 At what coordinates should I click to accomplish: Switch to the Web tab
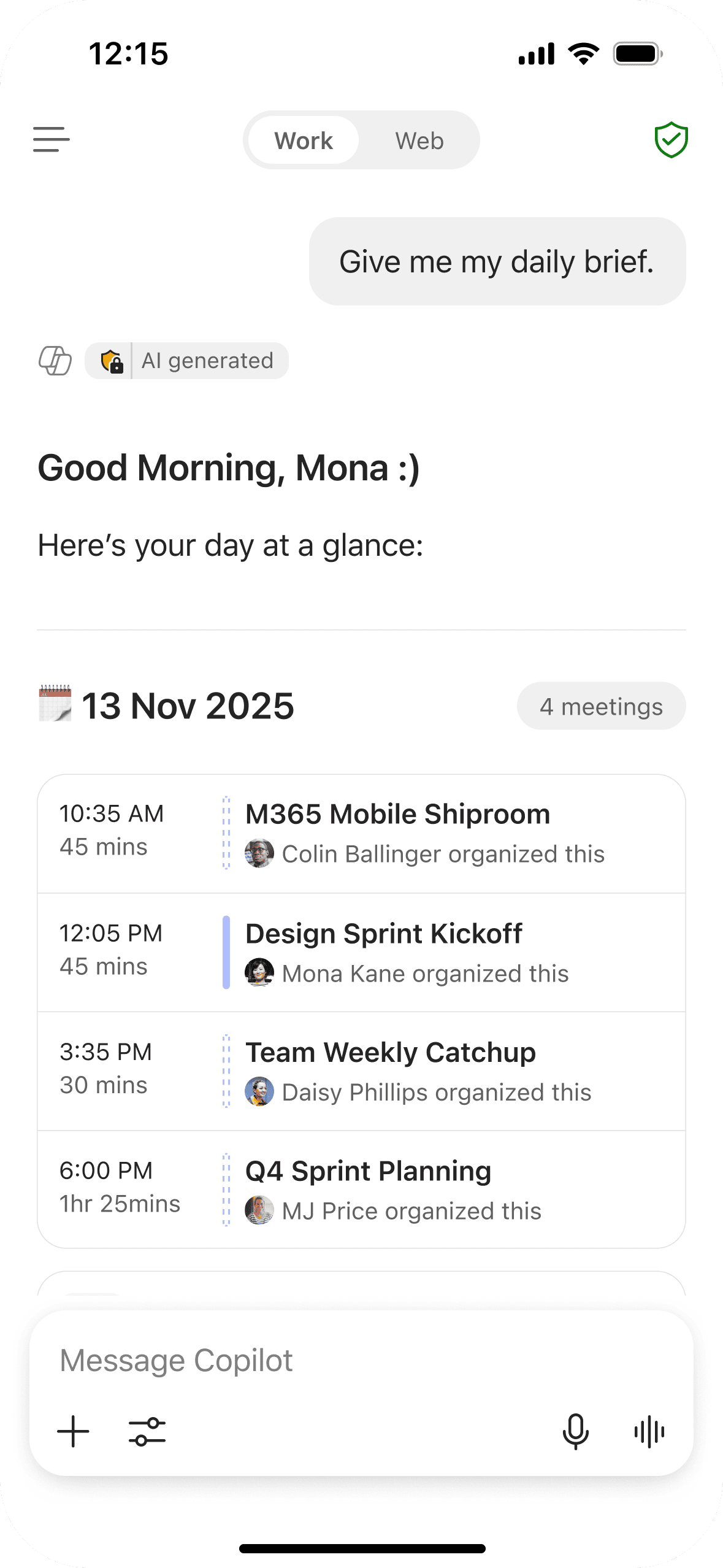click(x=419, y=140)
